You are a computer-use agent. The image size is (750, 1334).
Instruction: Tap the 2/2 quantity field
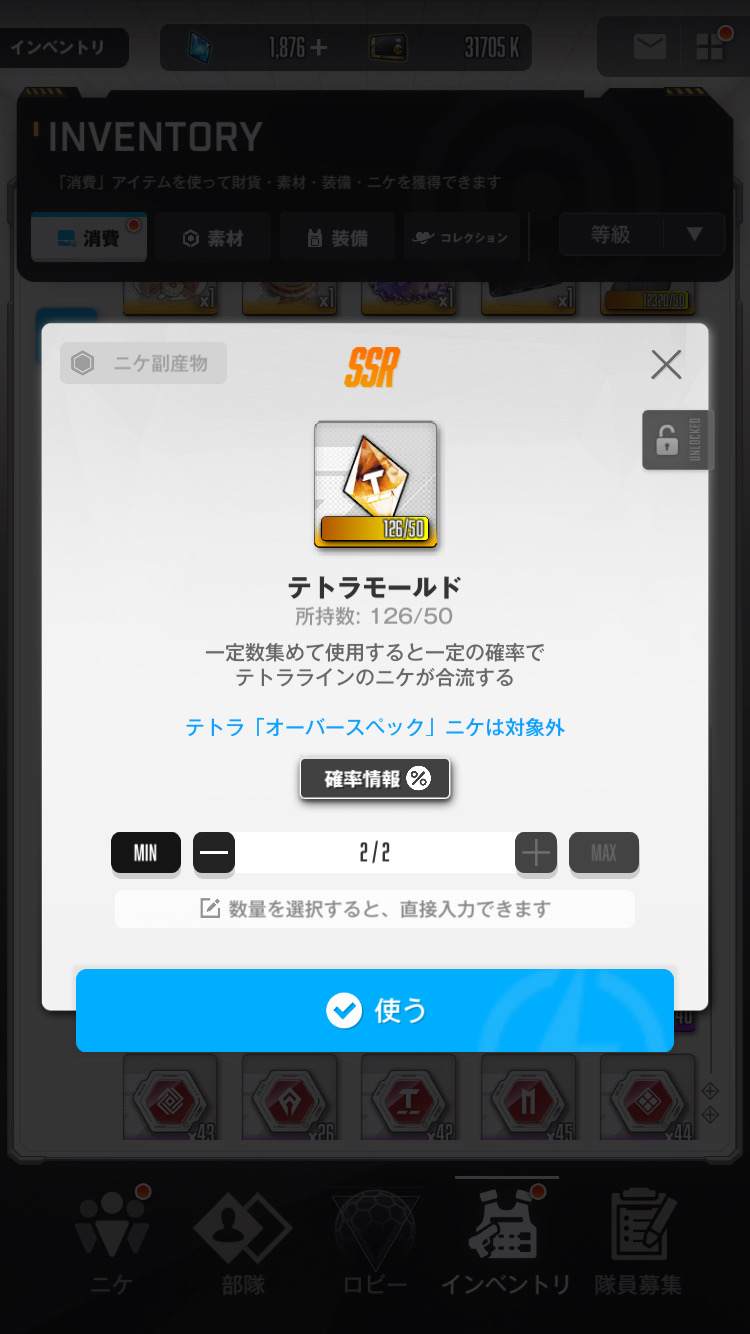375,853
